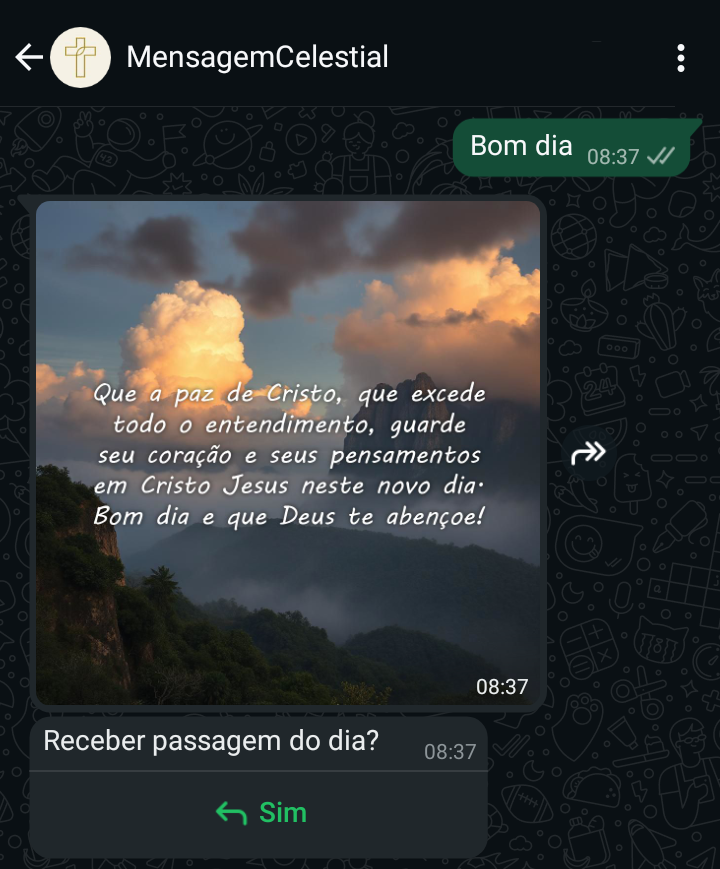Tap the back arrow in the chat header

pyautogui.click(x=29, y=57)
